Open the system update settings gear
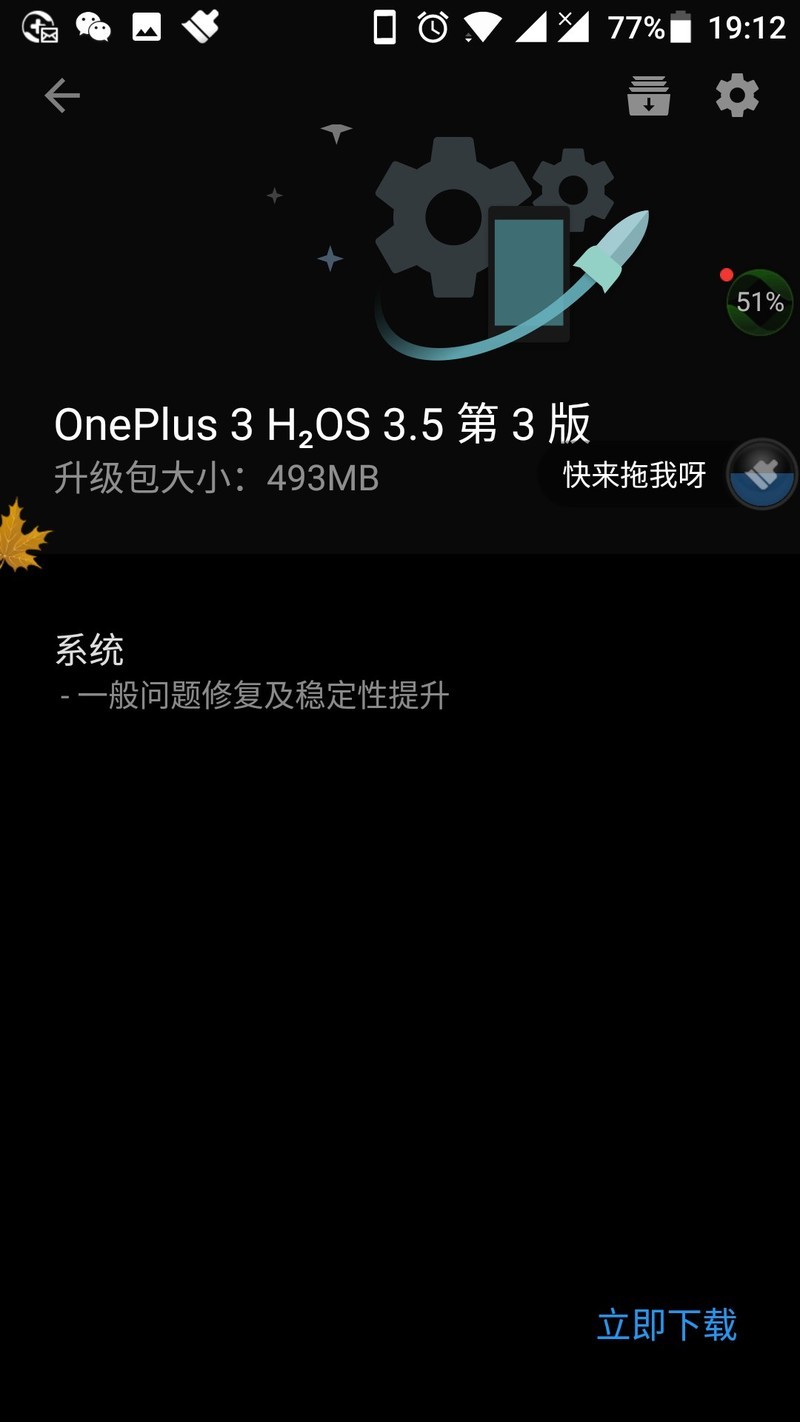The width and height of the screenshot is (800, 1422). [737, 95]
